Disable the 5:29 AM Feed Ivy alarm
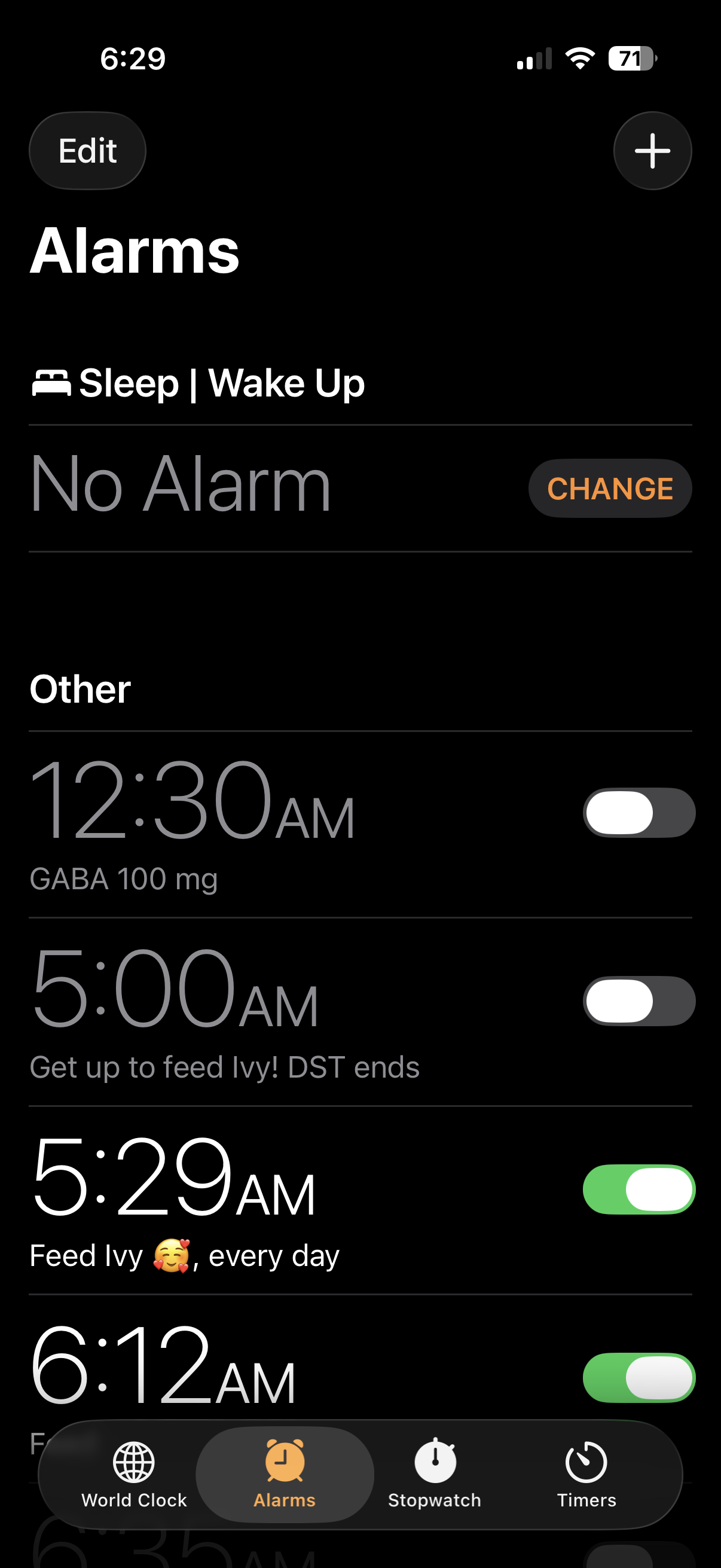Image resolution: width=721 pixels, height=1568 pixels. coord(639,1189)
